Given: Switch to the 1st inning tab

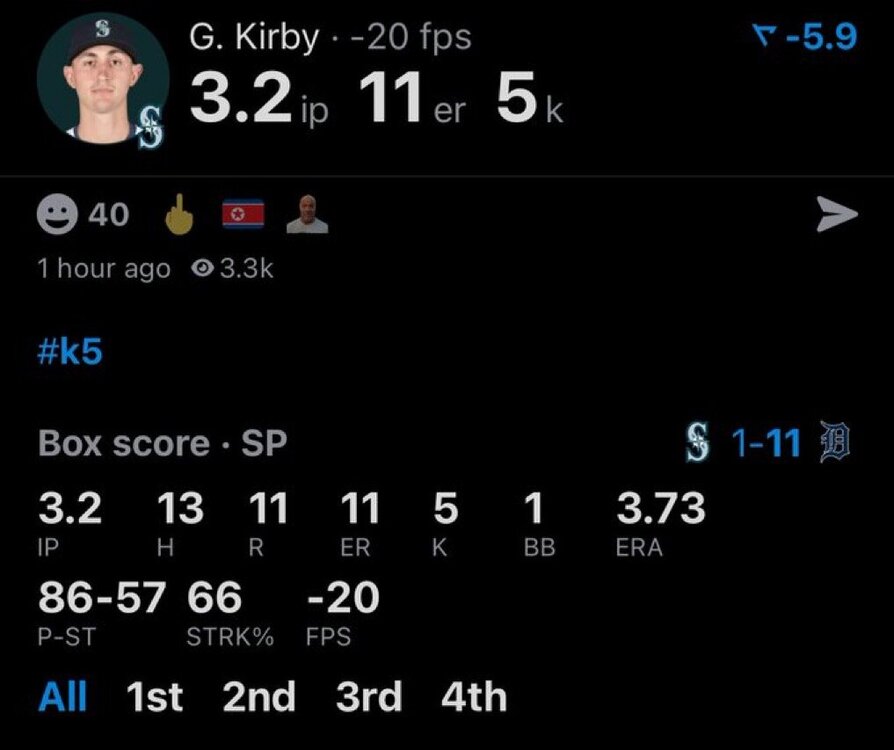Looking at the screenshot, I should (x=155, y=696).
